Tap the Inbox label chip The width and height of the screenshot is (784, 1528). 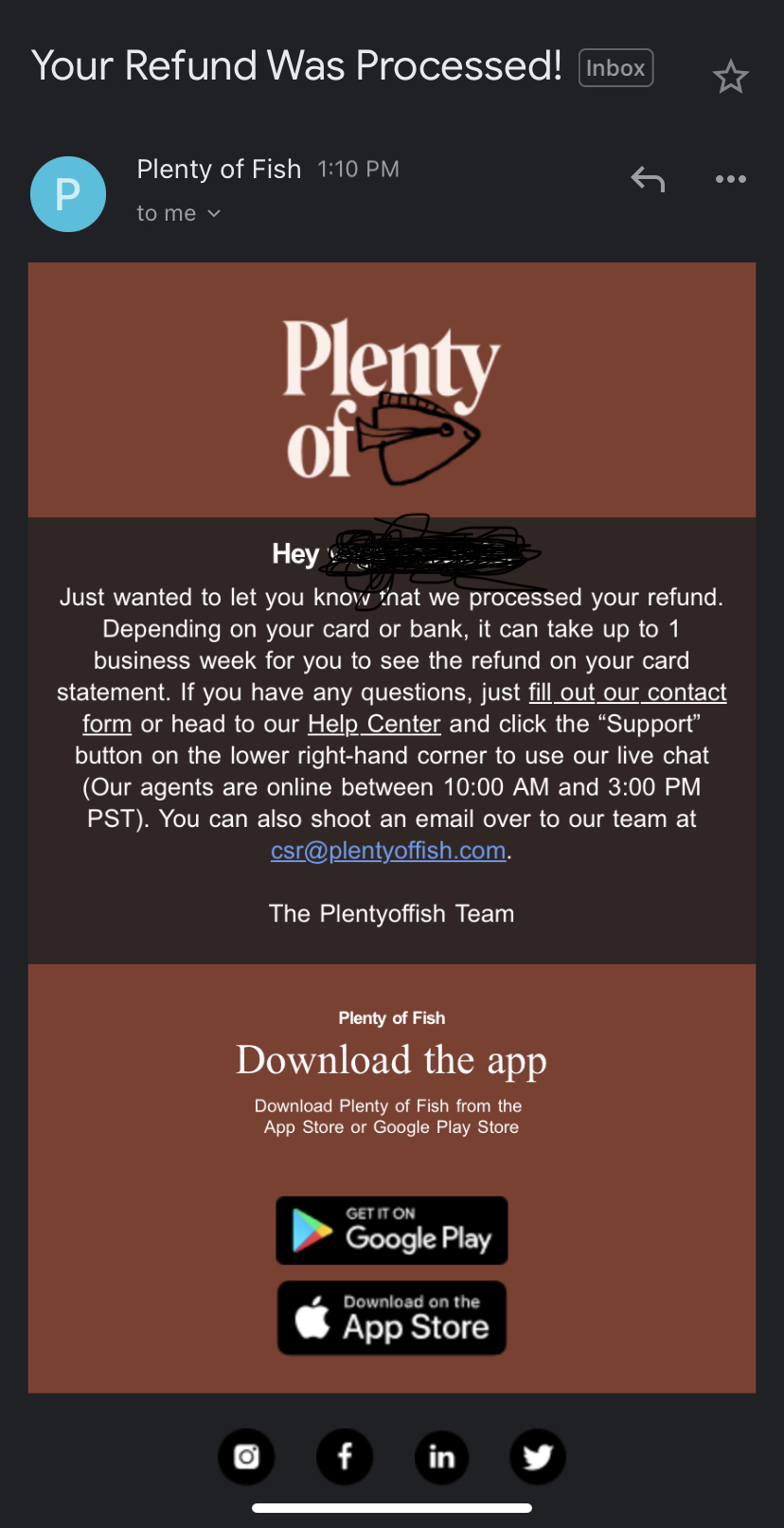pyautogui.click(x=615, y=68)
